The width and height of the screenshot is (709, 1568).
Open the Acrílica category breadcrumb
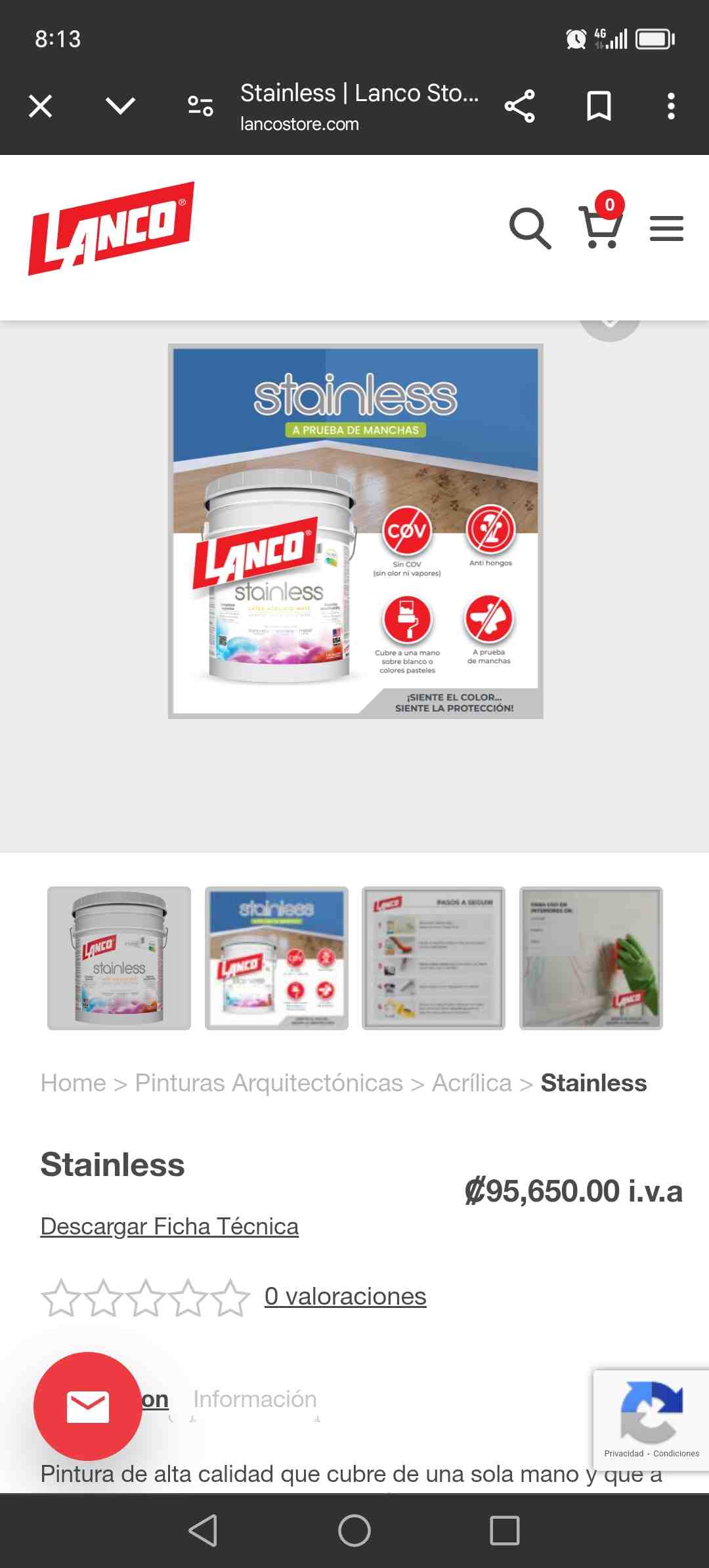[x=471, y=1083]
